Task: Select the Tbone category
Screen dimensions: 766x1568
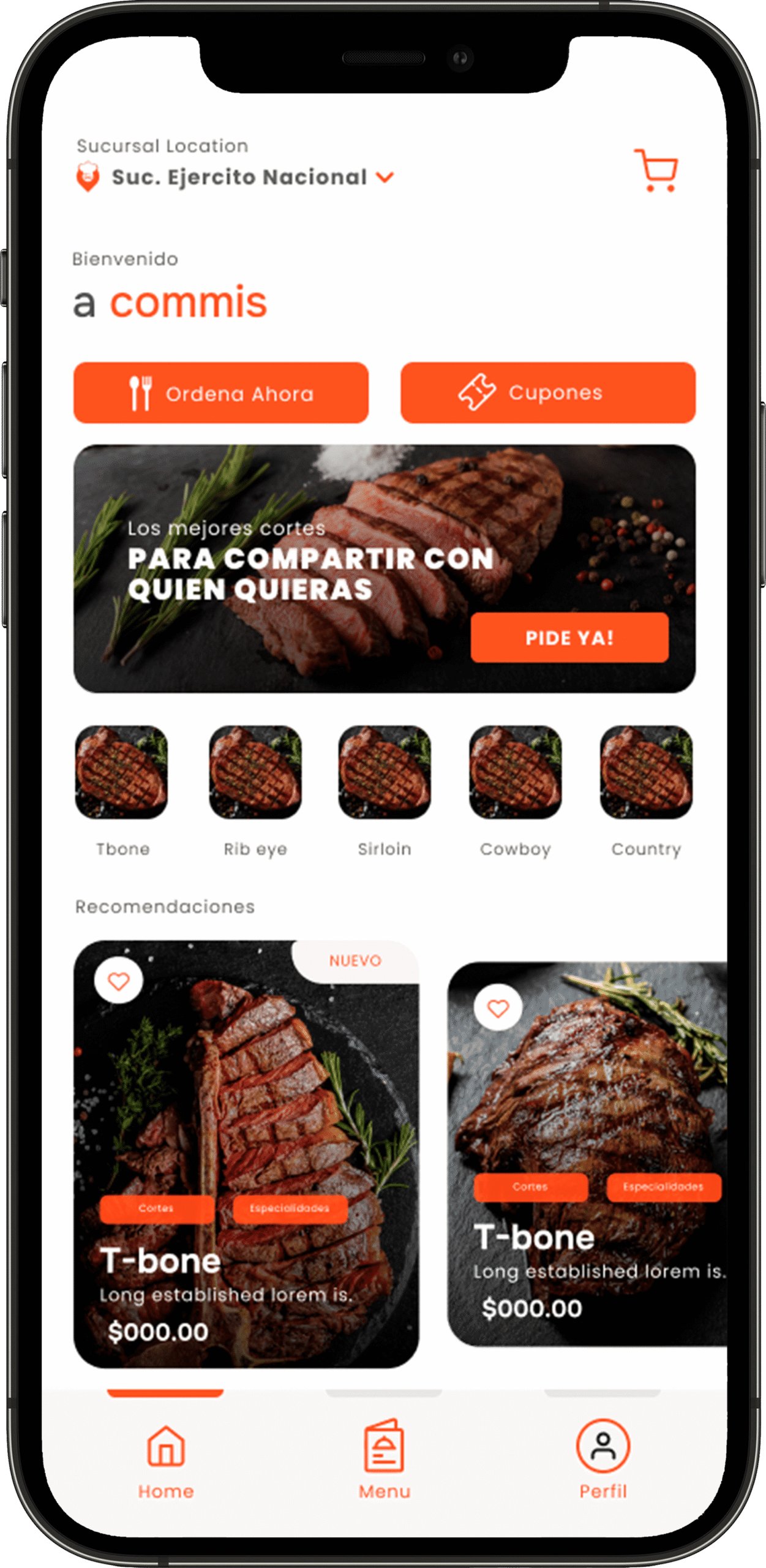Action: pos(122,772)
